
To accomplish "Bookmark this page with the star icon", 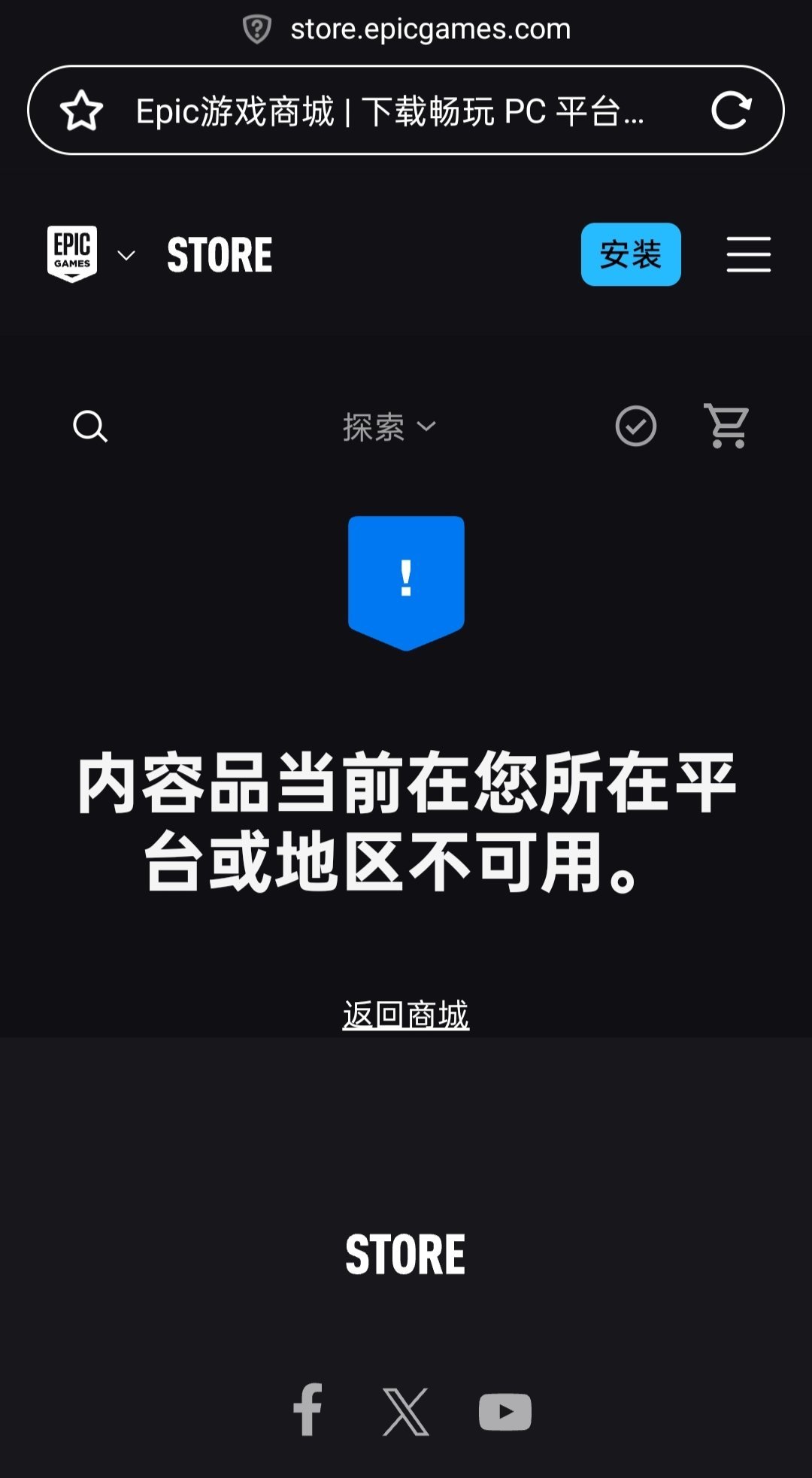I will (x=81, y=111).
